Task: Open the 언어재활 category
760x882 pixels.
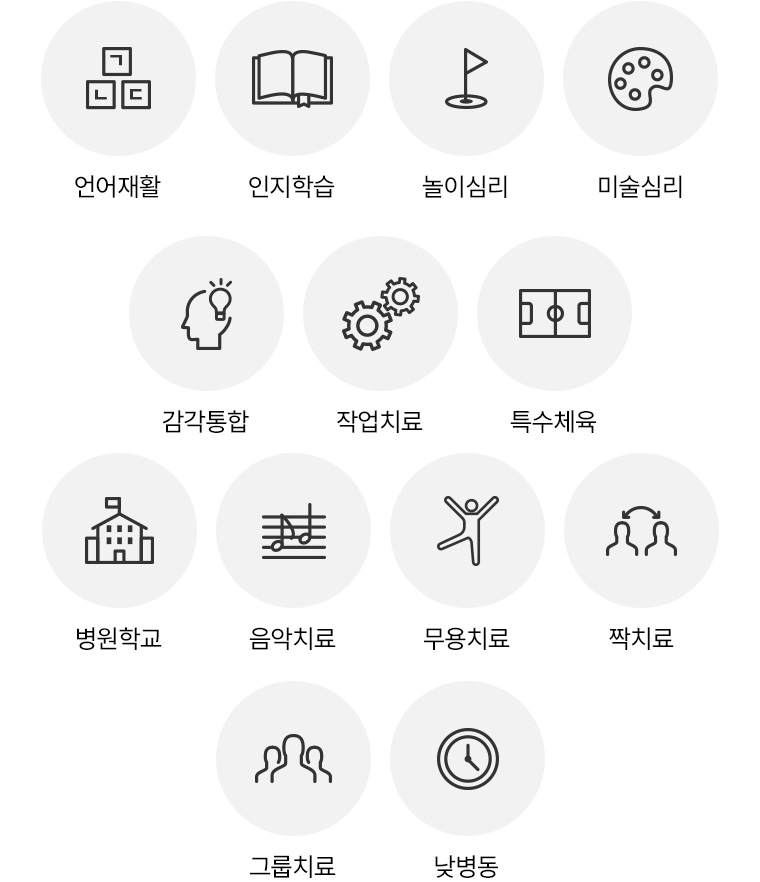Action: pos(118,79)
